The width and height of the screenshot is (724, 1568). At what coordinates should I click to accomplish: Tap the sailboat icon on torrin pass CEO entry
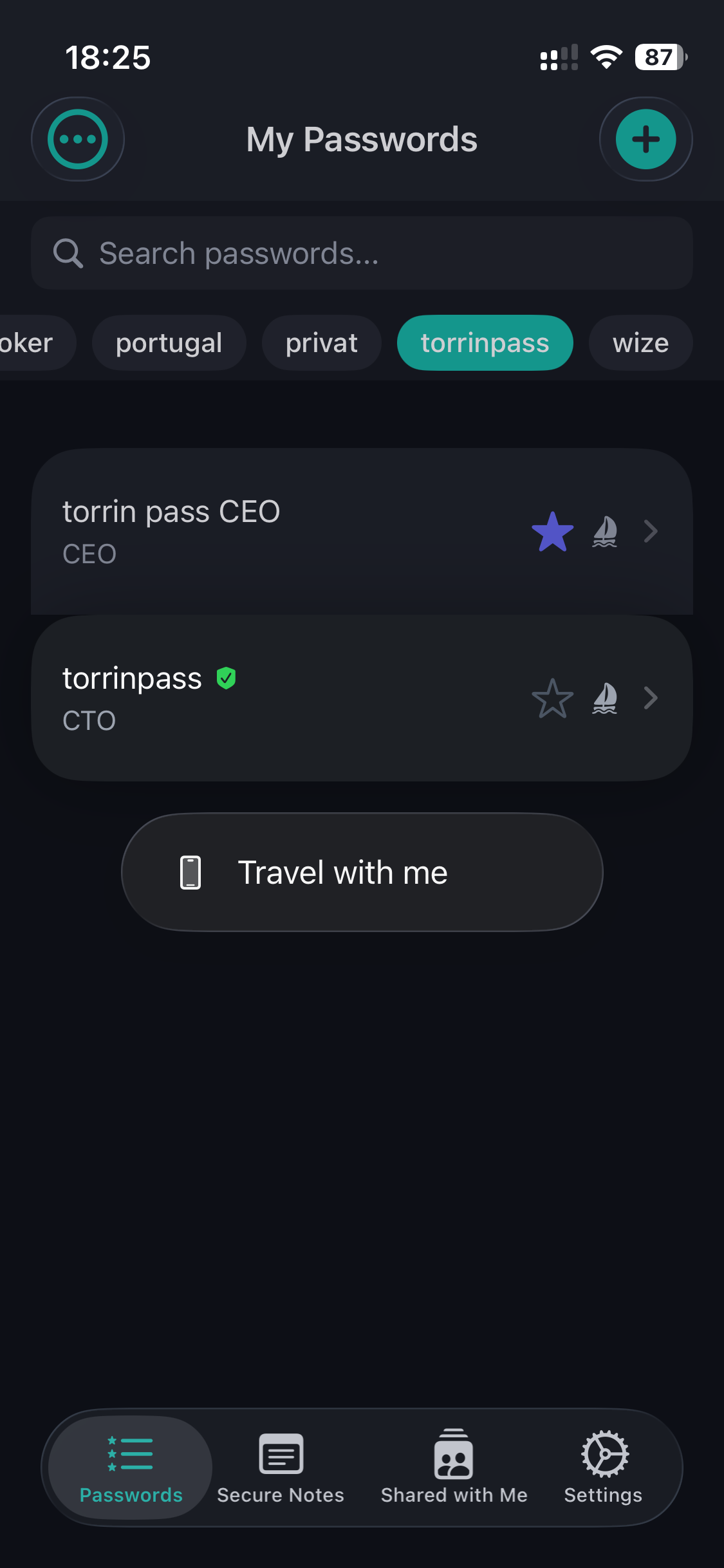coord(604,531)
